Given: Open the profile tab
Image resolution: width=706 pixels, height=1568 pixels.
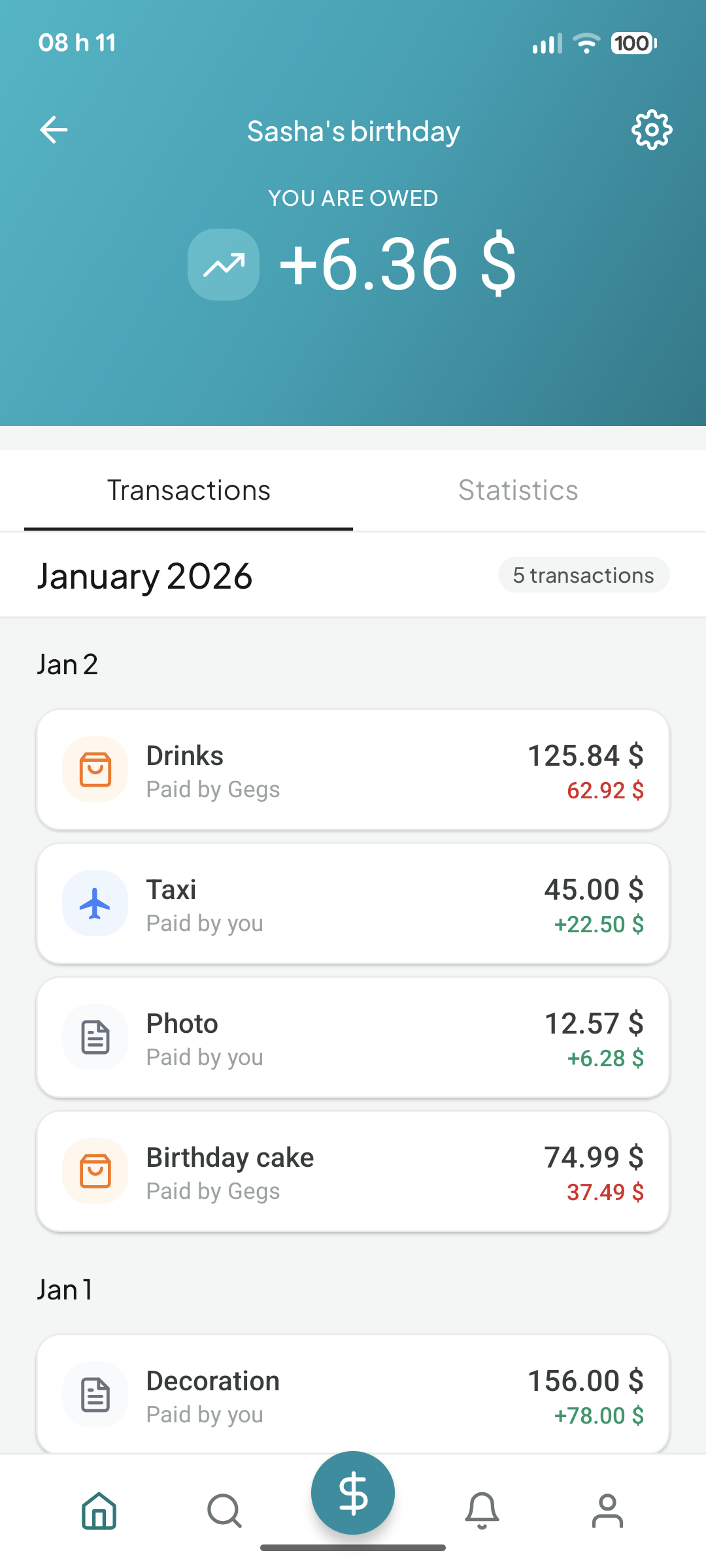Looking at the screenshot, I should click(x=607, y=1511).
